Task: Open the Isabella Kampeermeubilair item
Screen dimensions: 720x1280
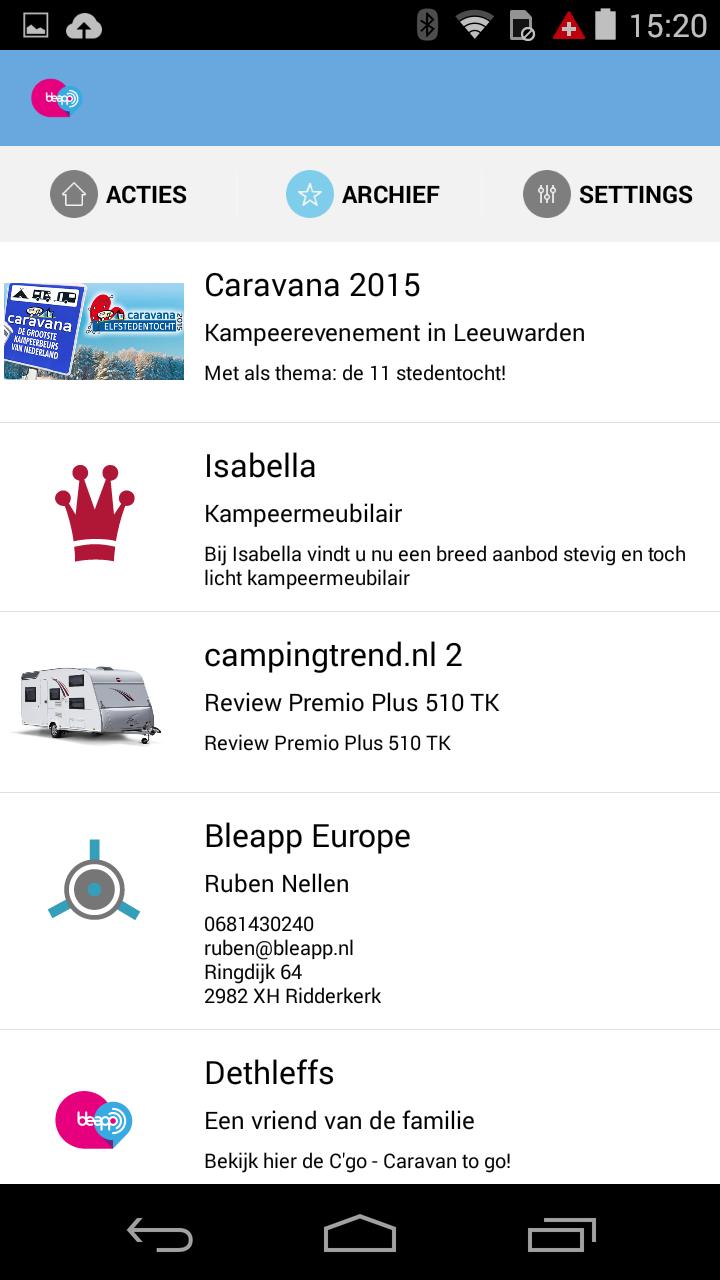Action: [360, 517]
